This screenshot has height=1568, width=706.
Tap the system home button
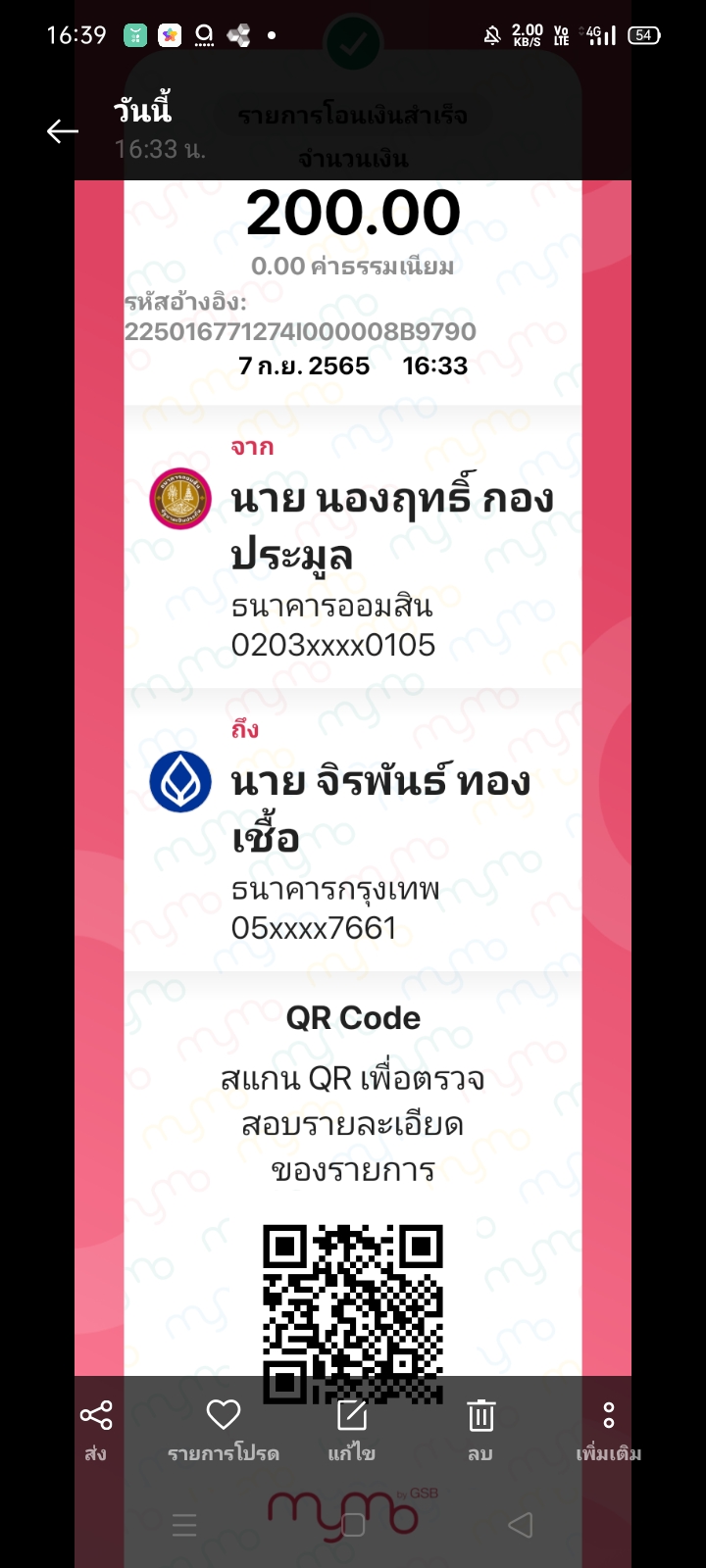pos(353,1525)
